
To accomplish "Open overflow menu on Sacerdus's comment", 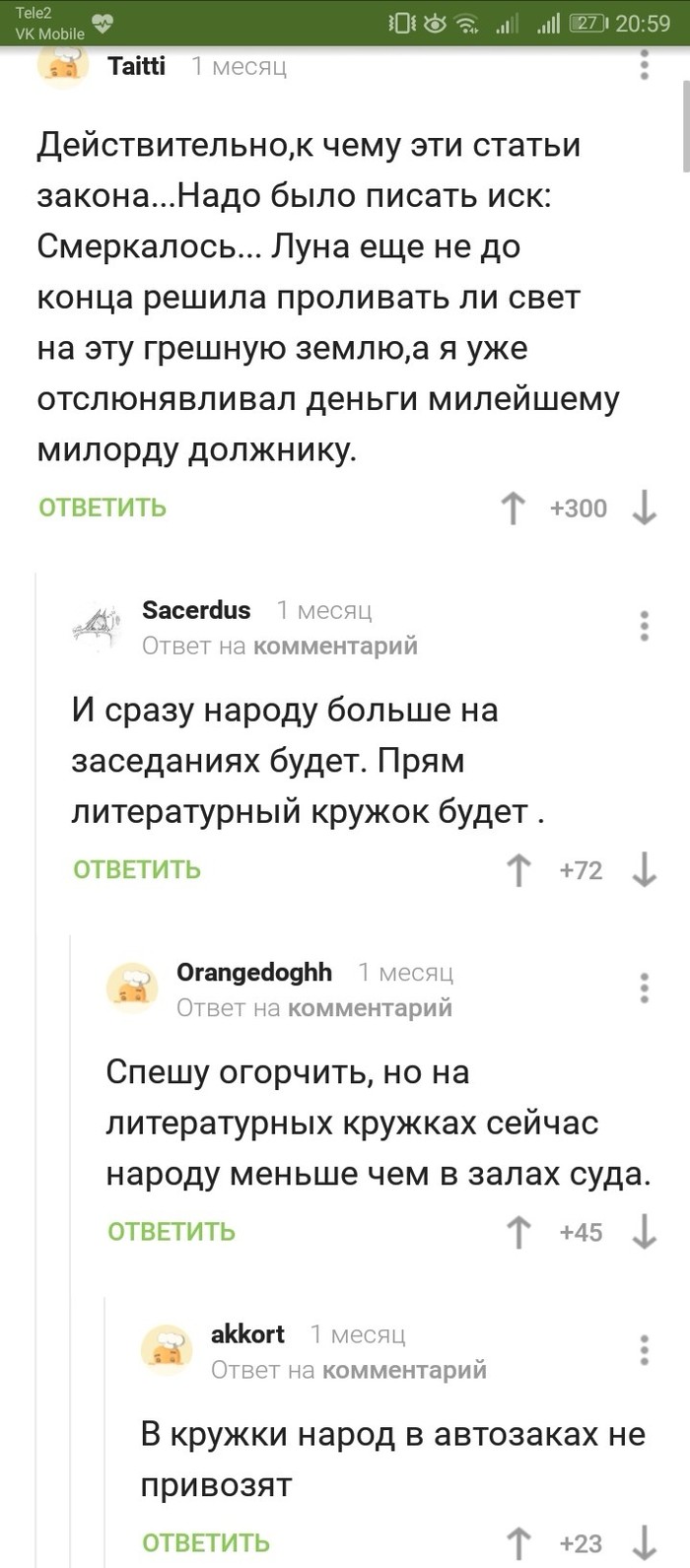I will (644, 626).
